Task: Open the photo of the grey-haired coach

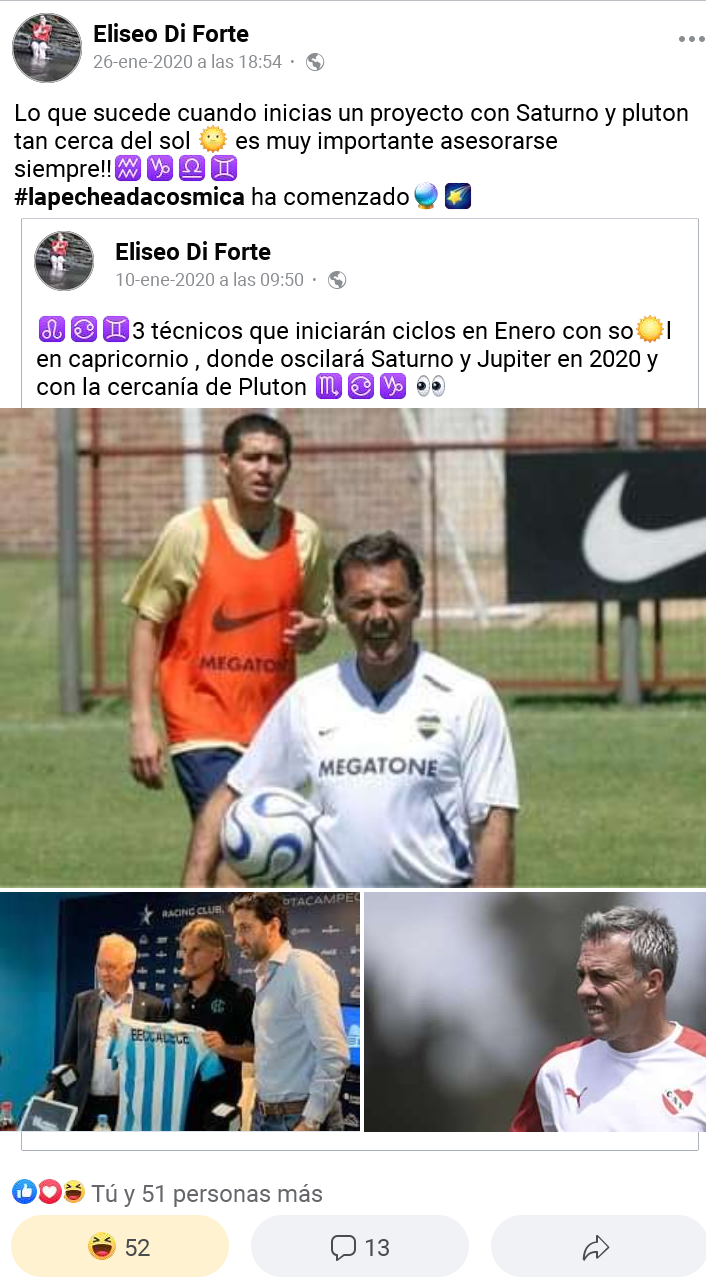Action: click(x=535, y=1012)
